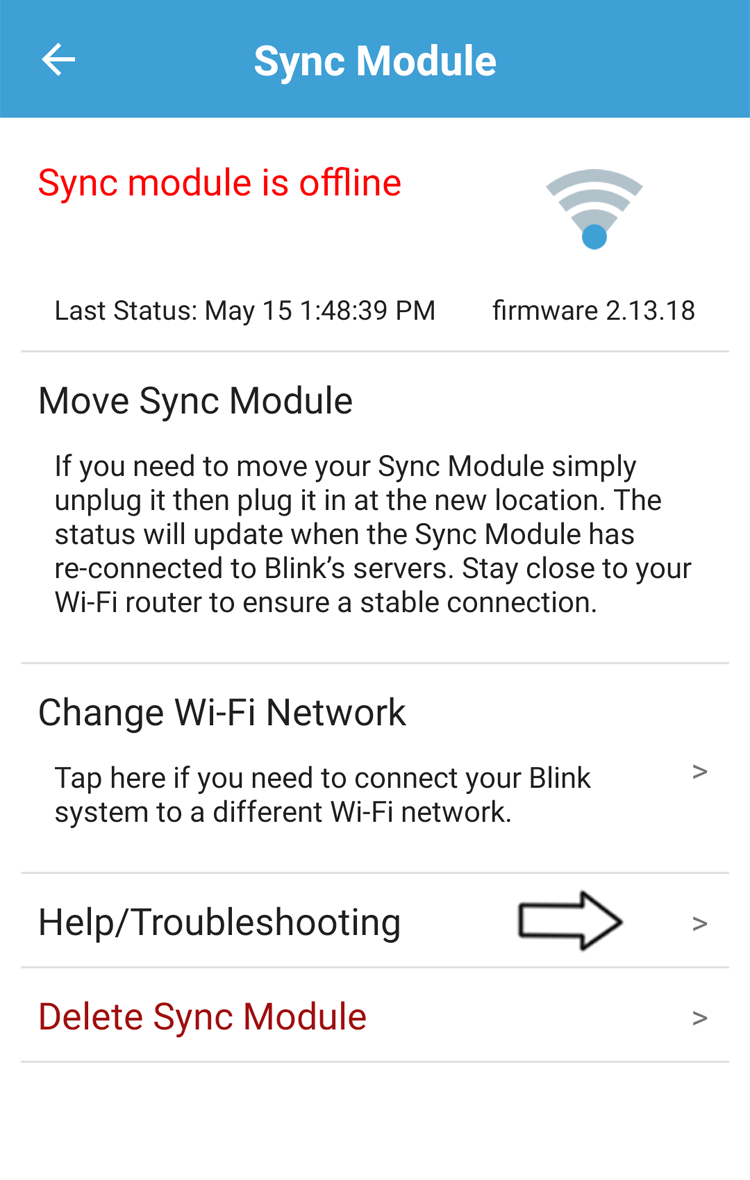Tap Change Wi-Fi Network
The image size is (750, 1180).
tap(221, 711)
